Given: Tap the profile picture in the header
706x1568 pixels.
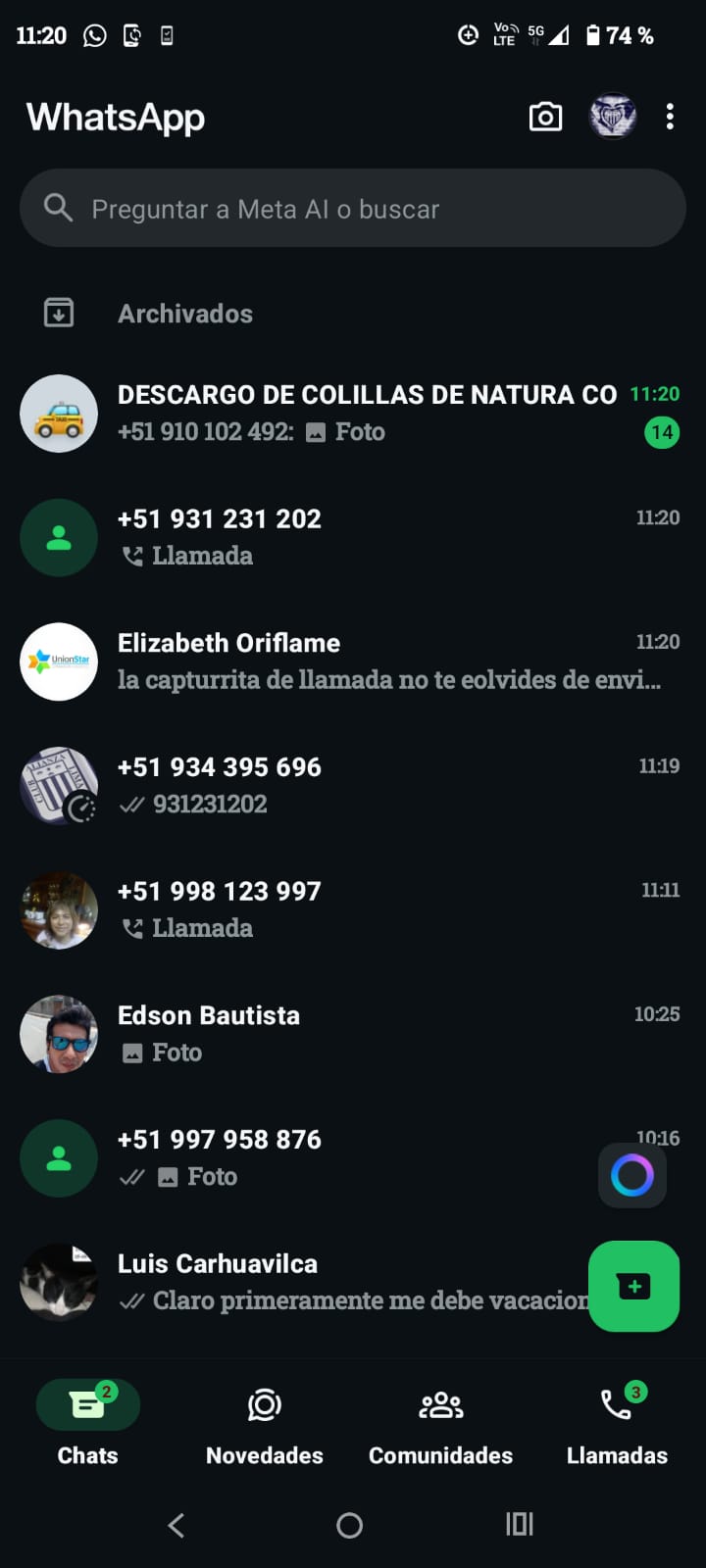Looking at the screenshot, I should pyautogui.click(x=613, y=118).
